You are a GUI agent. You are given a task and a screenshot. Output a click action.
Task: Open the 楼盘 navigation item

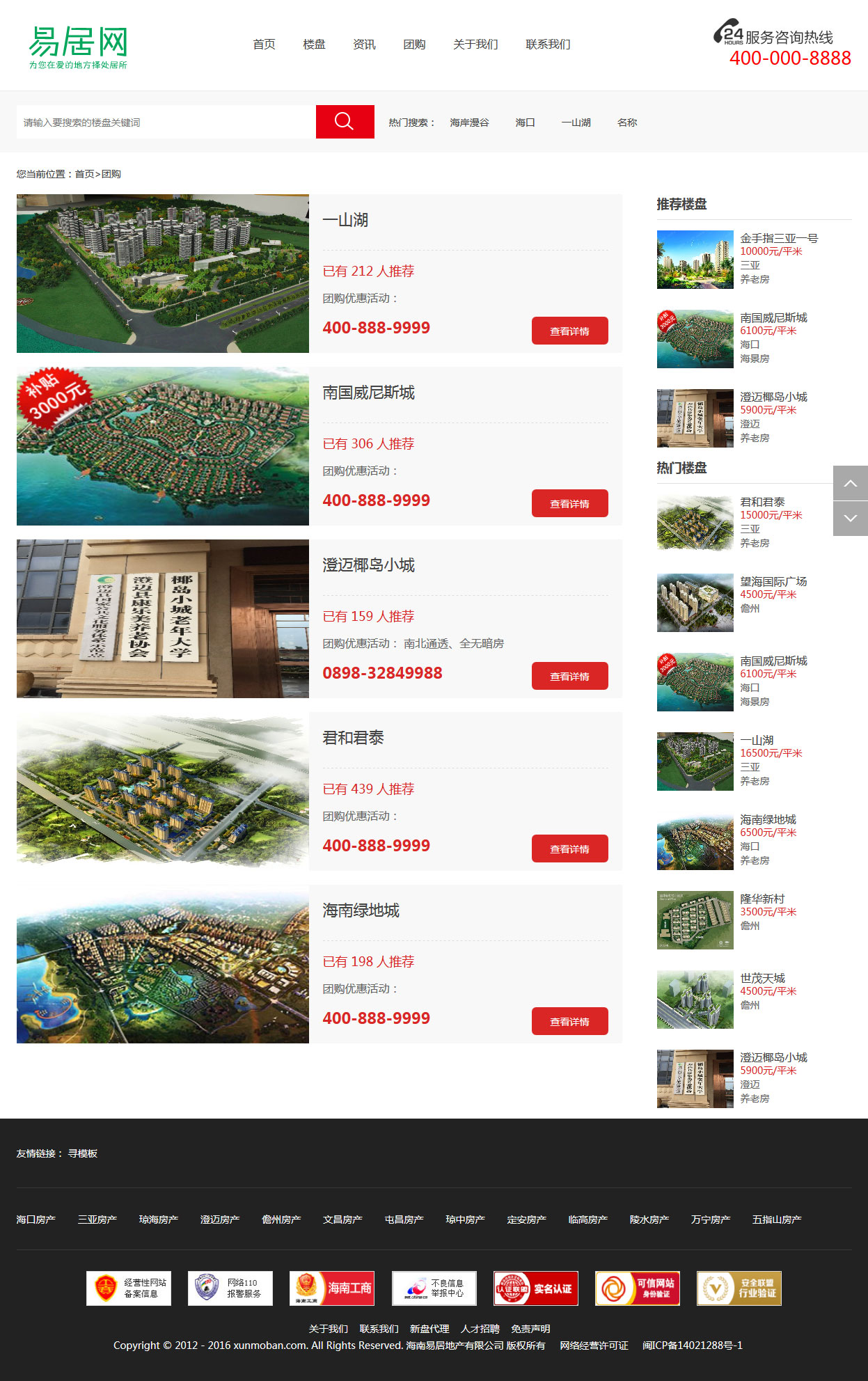click(314, 45)
